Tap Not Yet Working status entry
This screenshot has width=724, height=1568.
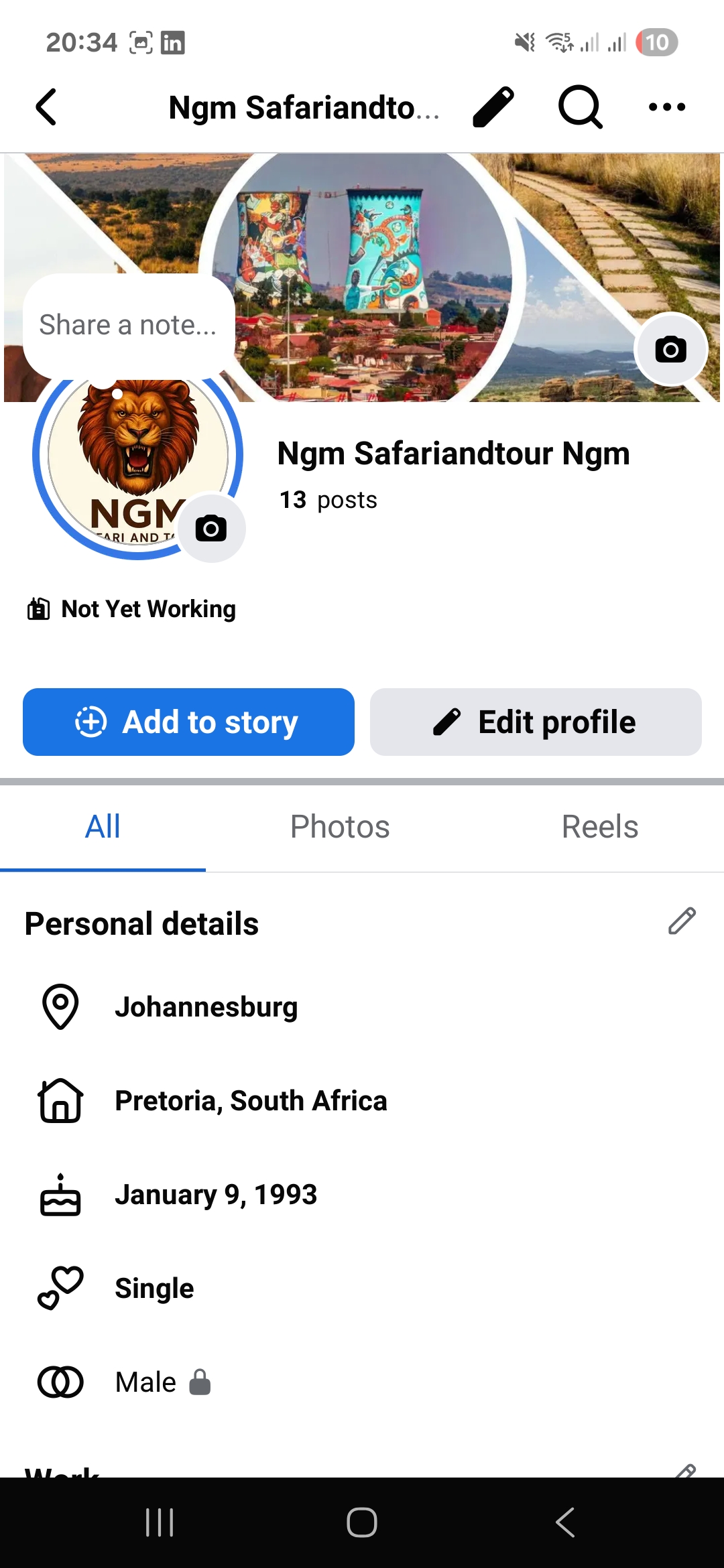tap(148, 608)
